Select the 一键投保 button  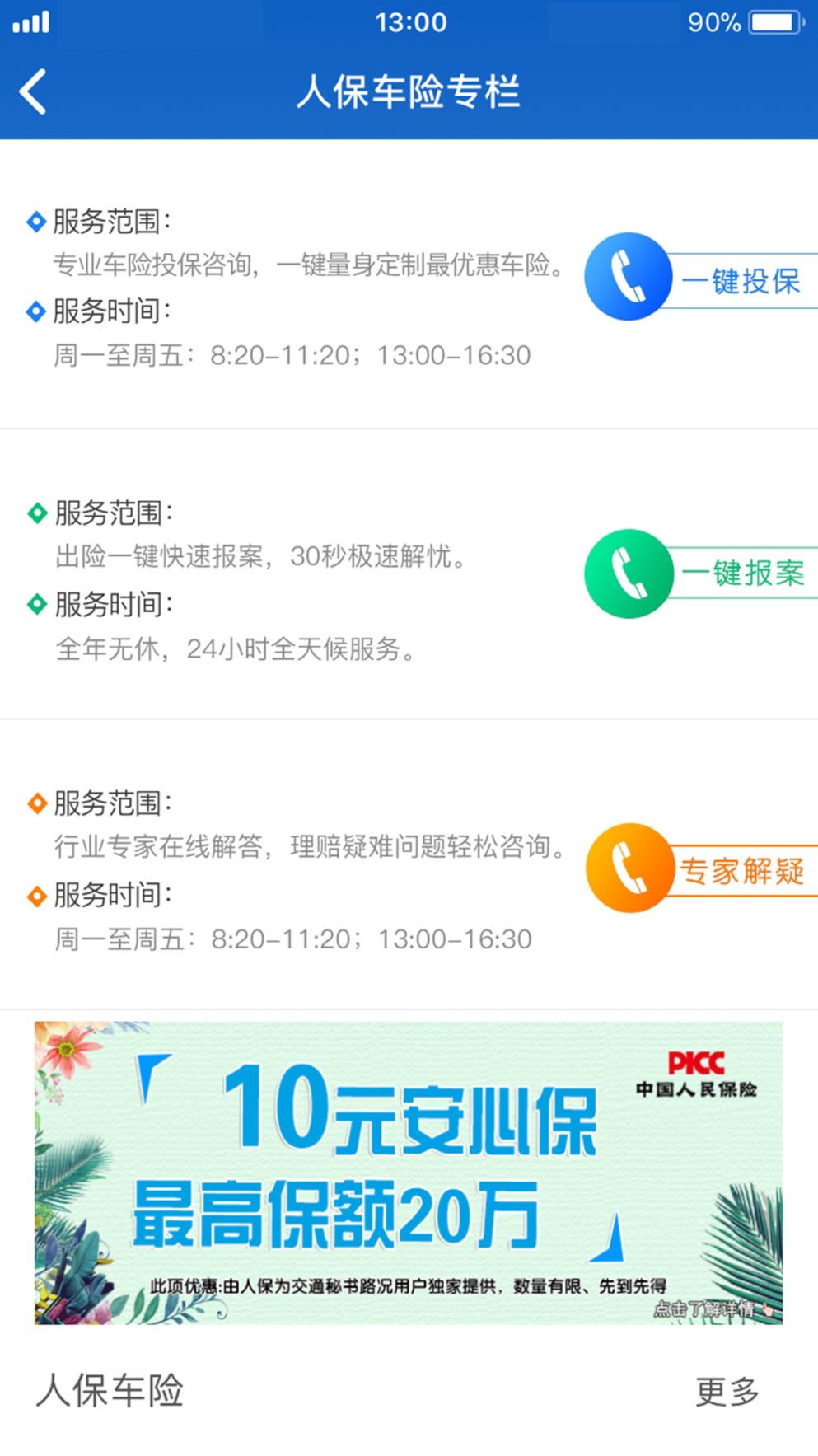coord(742,283)
